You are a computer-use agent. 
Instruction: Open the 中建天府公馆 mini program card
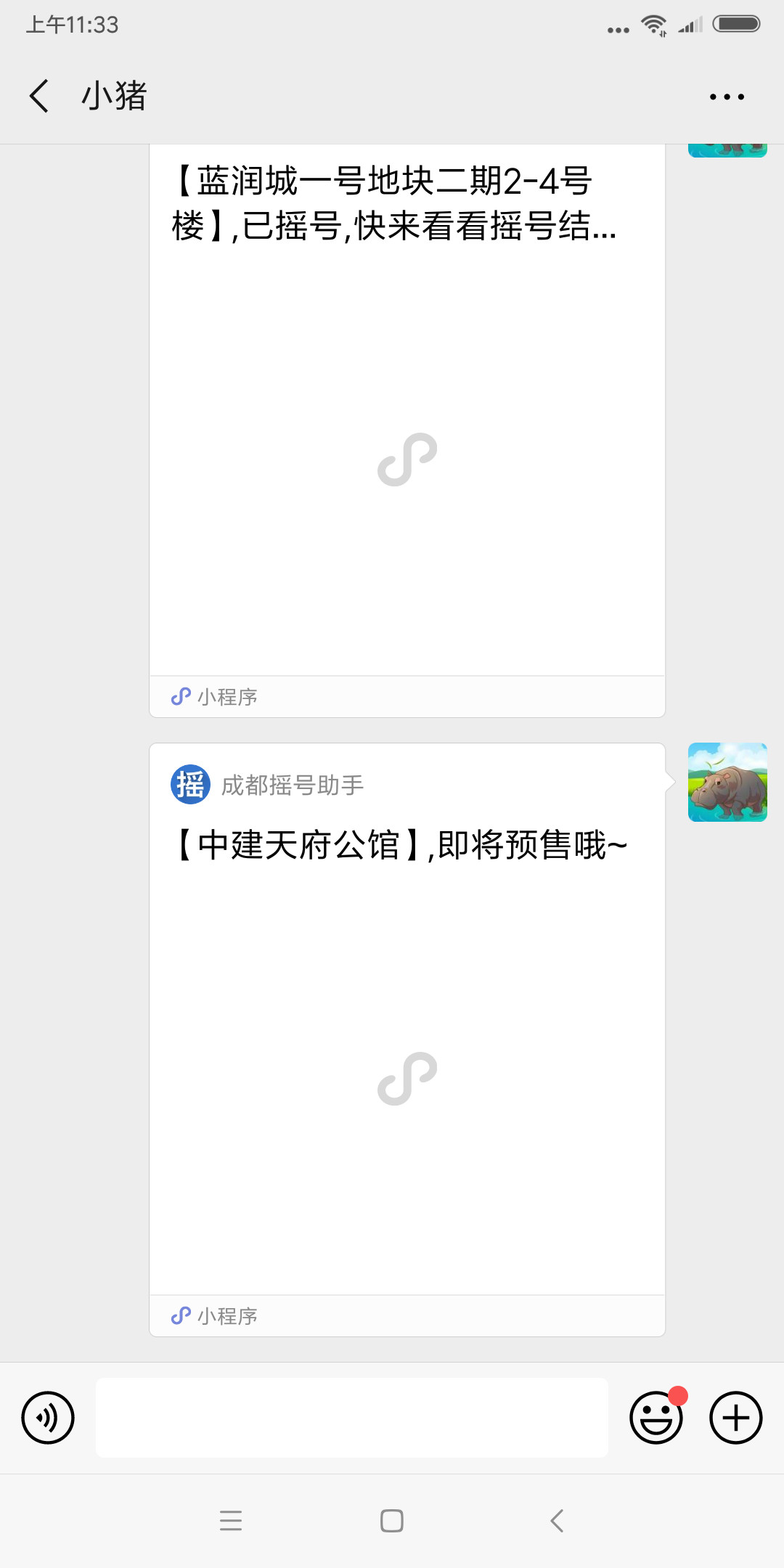pyautogui.click(x=407, y=1038)
